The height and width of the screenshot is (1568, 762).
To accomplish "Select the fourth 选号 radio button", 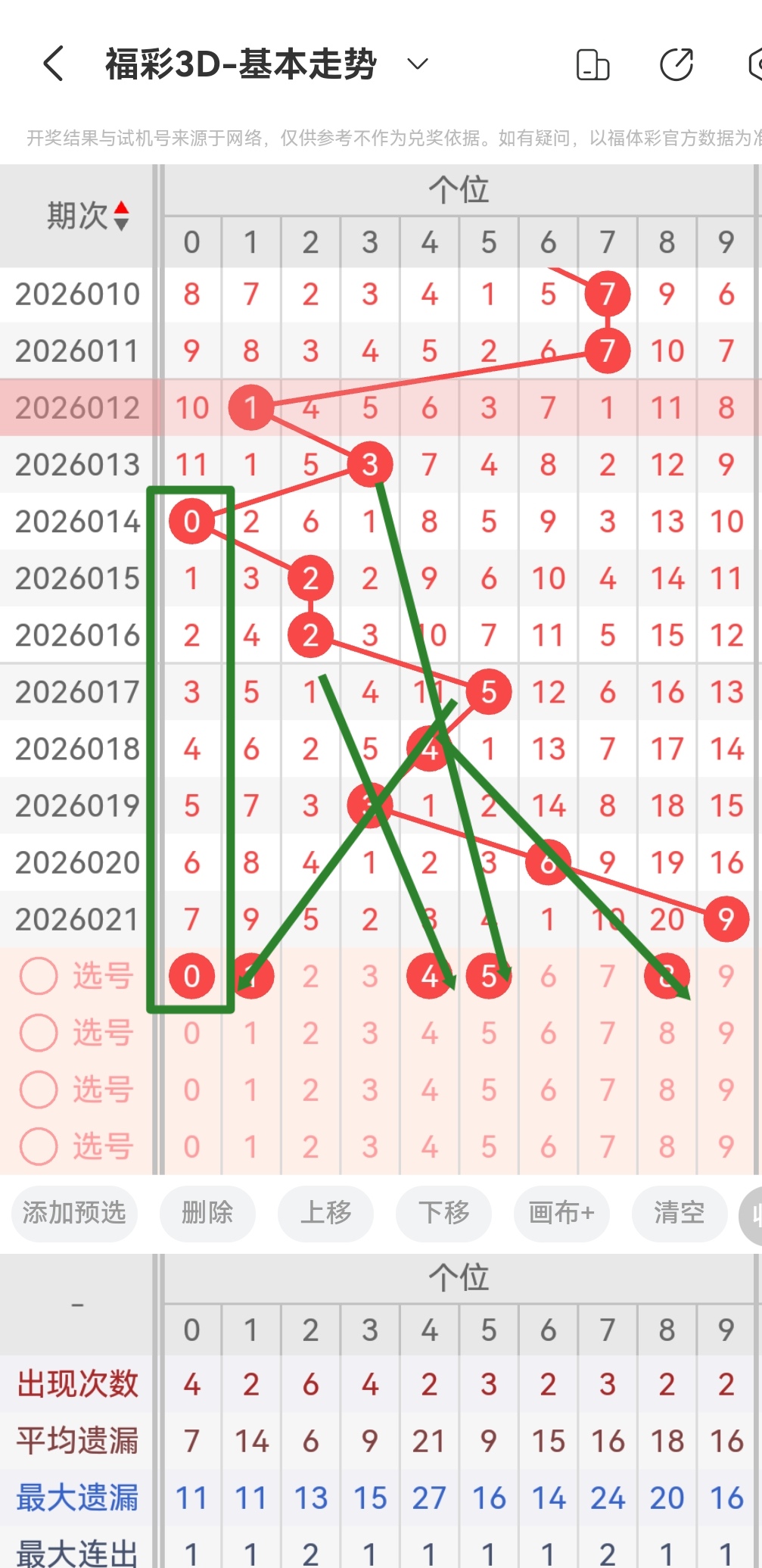I will [x=39, y=1146].
